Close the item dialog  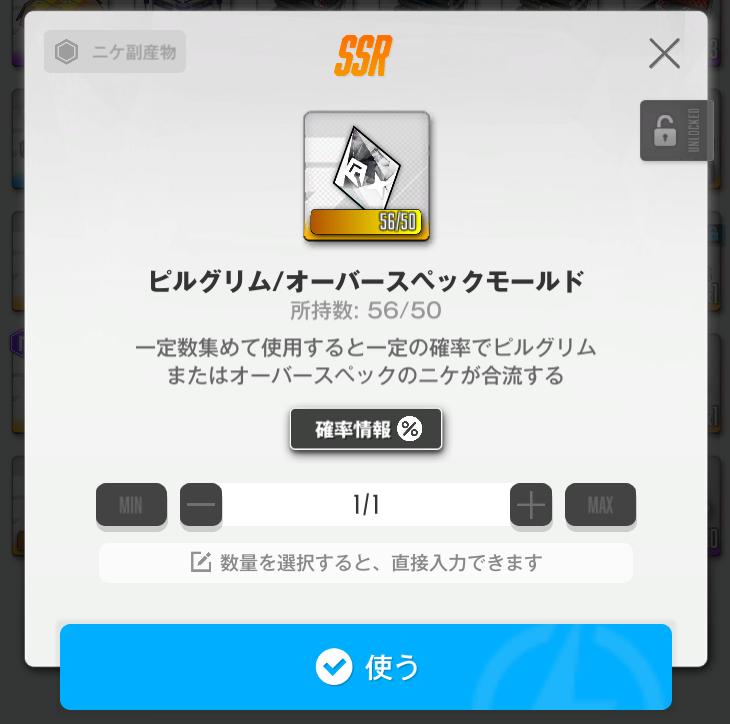664,53
